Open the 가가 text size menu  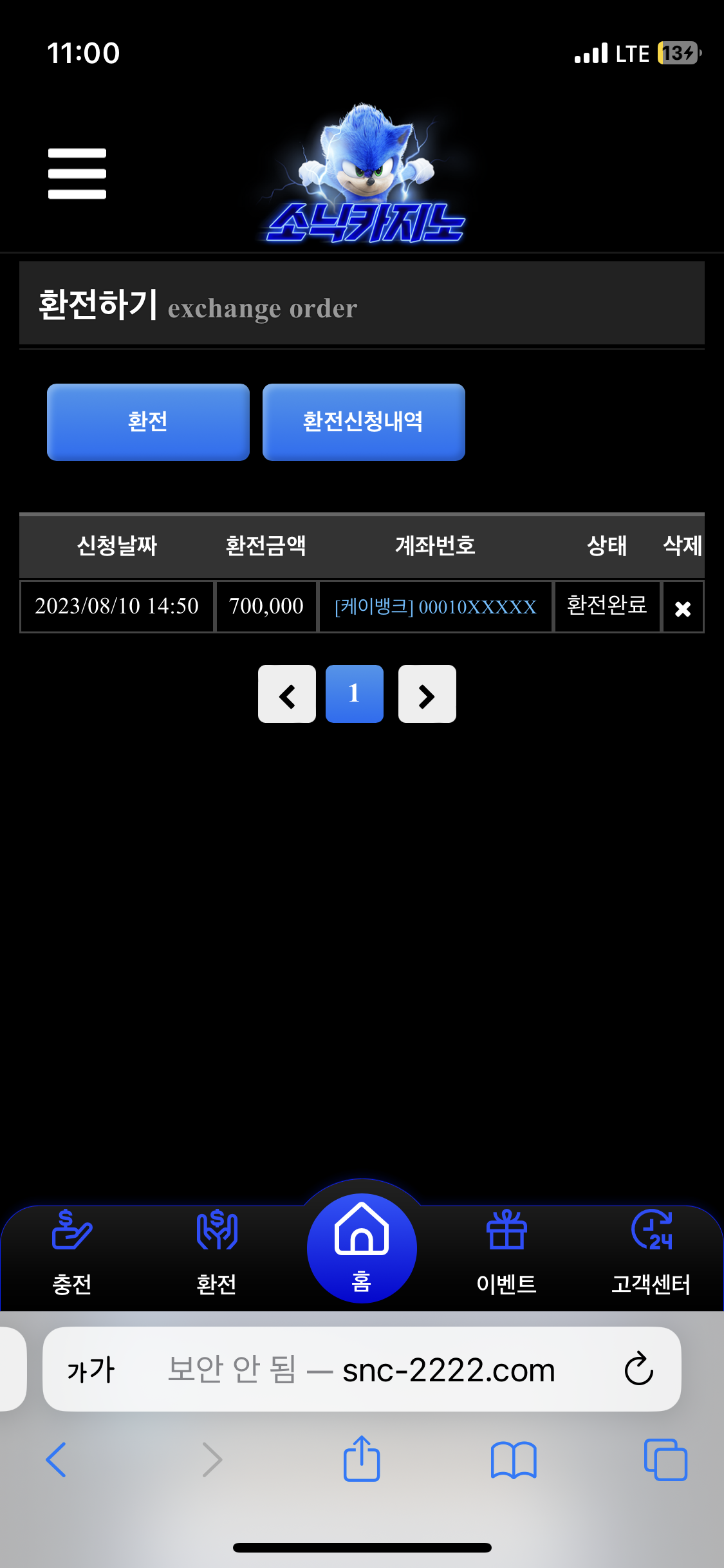tap(91, 1370)
